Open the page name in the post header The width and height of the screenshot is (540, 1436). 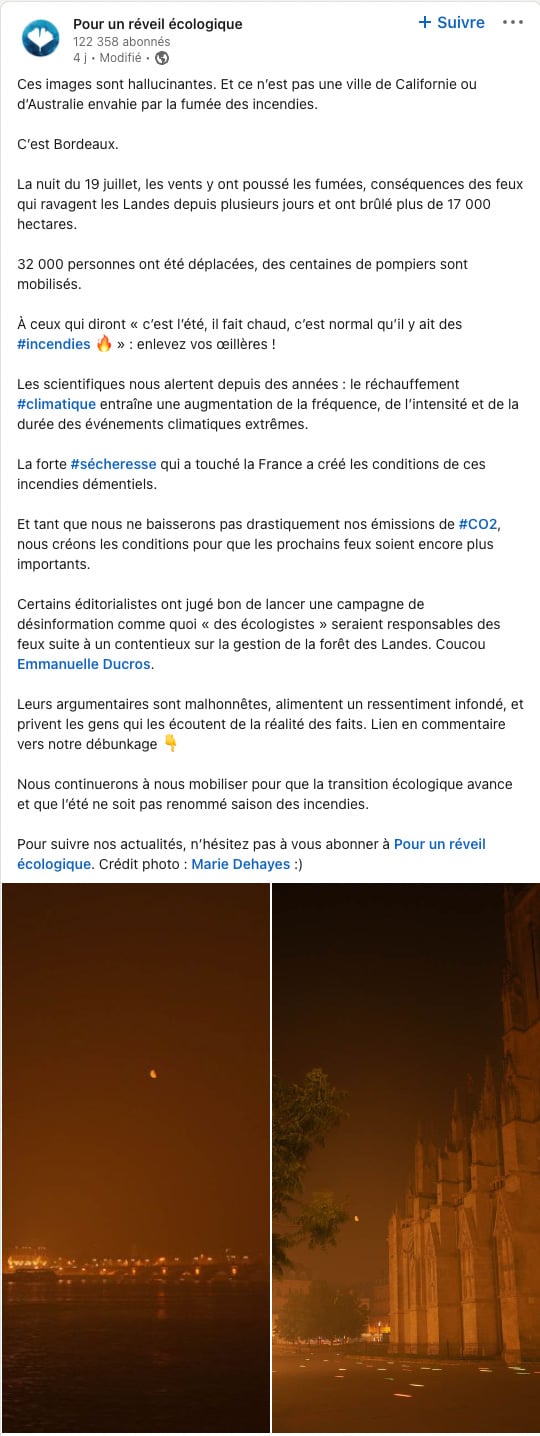(x=157, y=24)
